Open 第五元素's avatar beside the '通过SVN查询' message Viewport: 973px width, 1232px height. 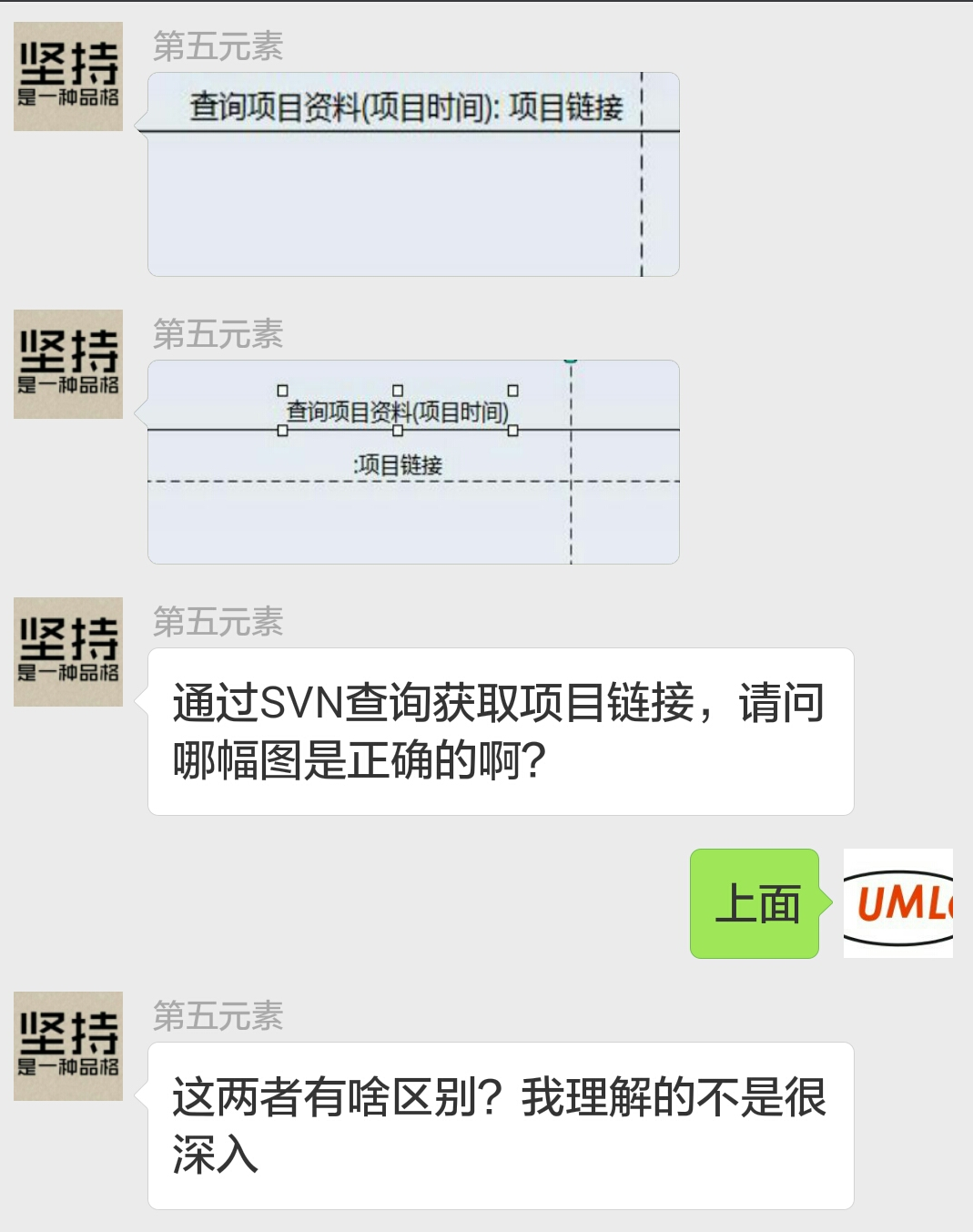[x=68, y=652]
